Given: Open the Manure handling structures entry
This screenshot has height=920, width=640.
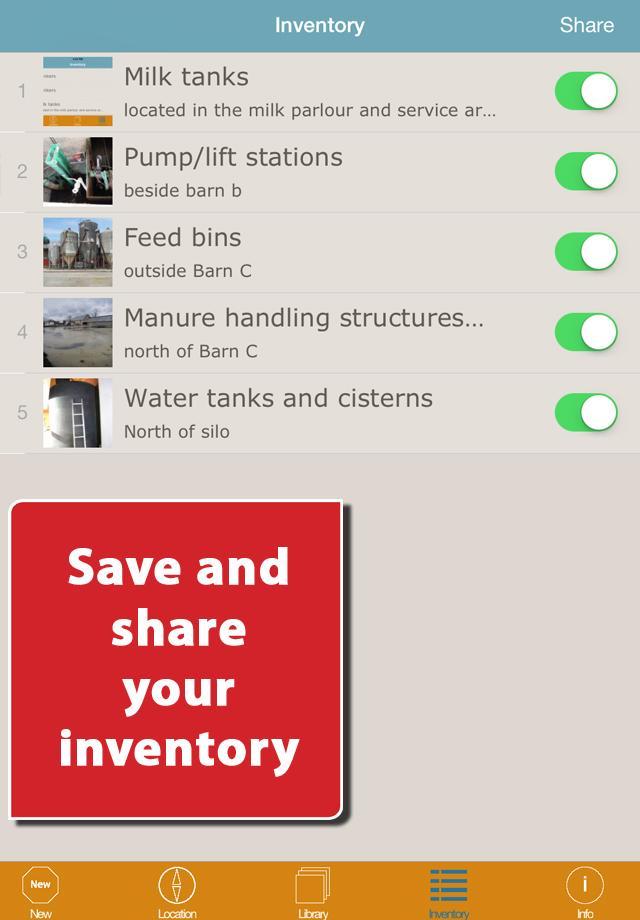Looking at the screenshot, I should tap(300, 332).
